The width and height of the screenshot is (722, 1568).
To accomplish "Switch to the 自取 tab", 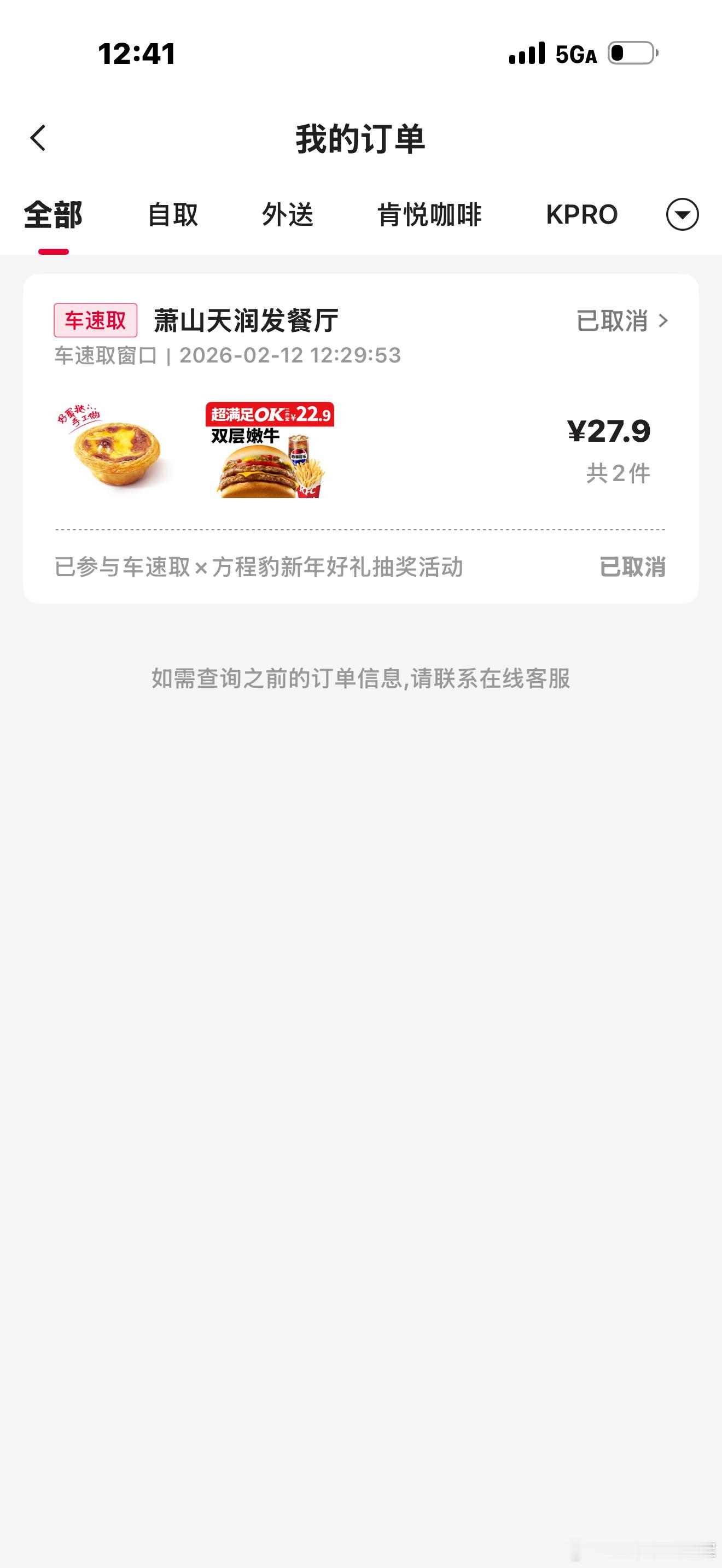I will (172, 215).
